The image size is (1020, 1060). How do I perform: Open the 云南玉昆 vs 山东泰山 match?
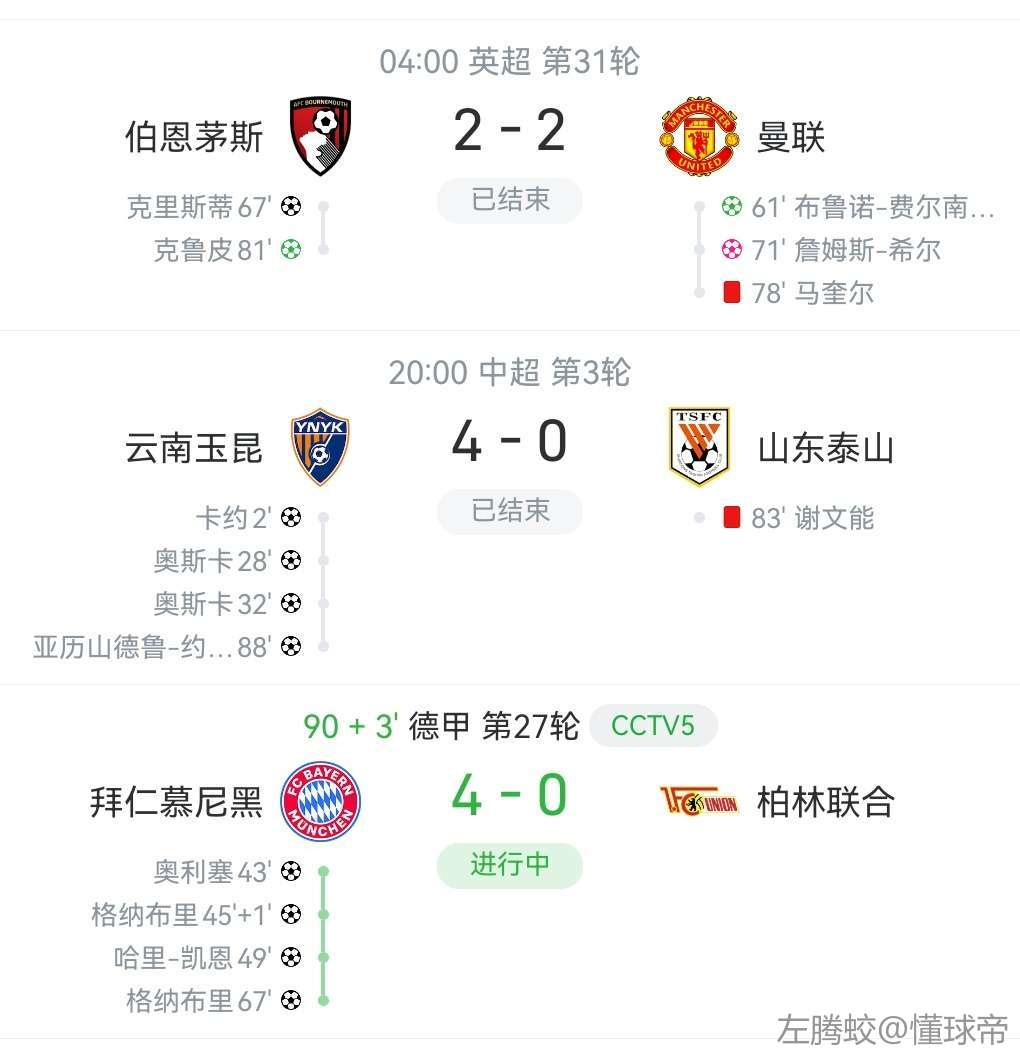point(509,443)
